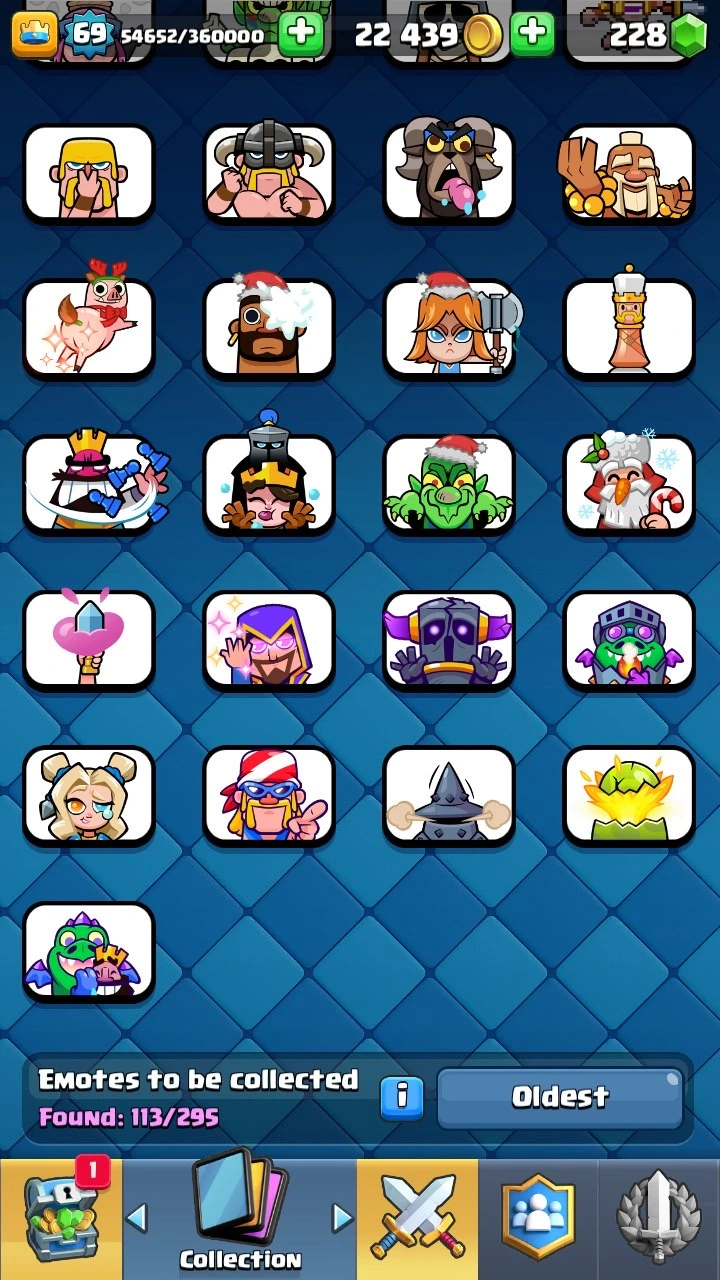720x1280 pixels.
Task: Pick the Santa hat goblin emote
Action: (x=449, y=483)
